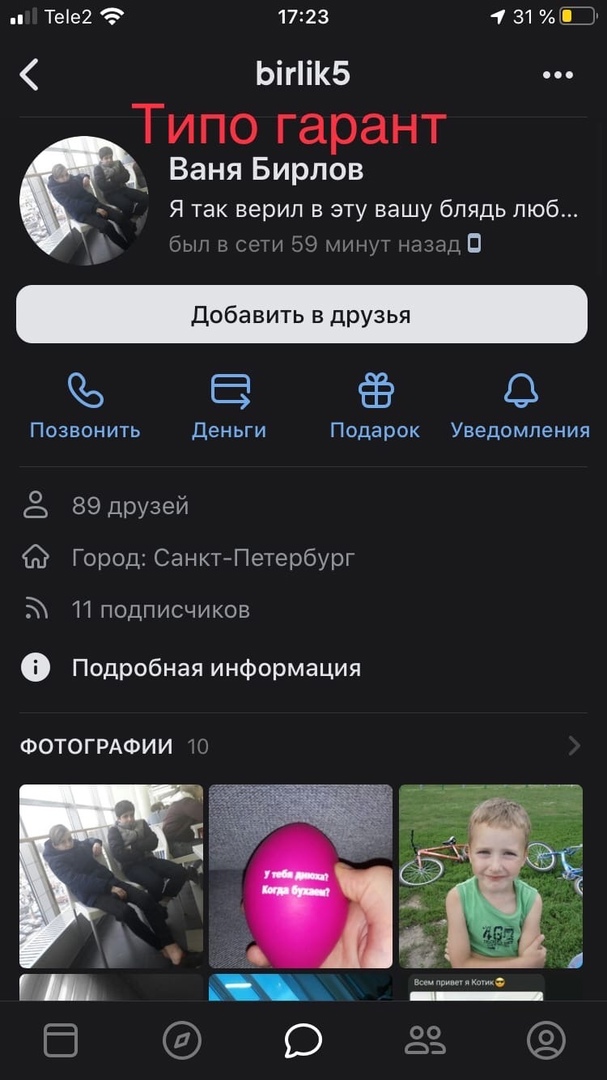Call the user with Позвонить

(x=85, y=406)
